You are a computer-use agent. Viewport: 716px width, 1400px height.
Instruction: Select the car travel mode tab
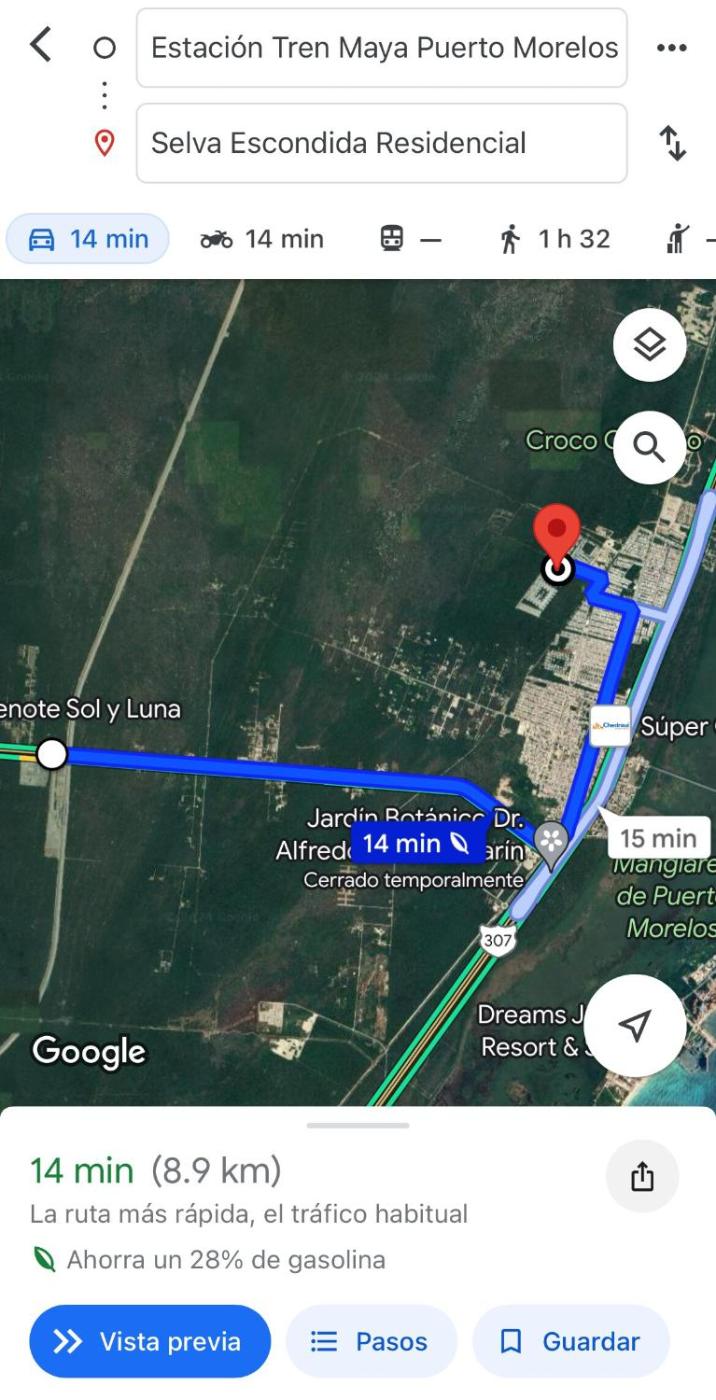point(89,240)
